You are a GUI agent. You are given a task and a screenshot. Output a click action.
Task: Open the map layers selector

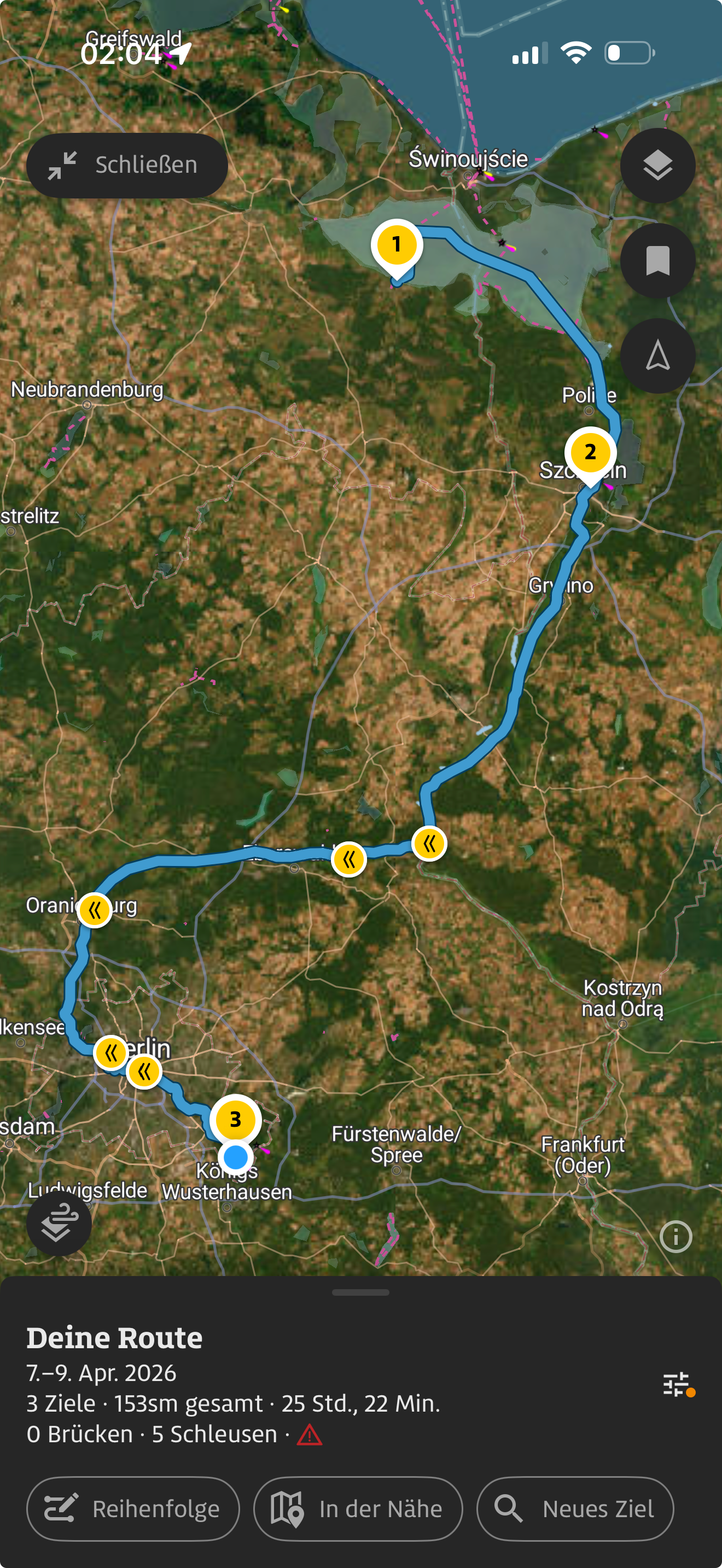coord(657,165)
